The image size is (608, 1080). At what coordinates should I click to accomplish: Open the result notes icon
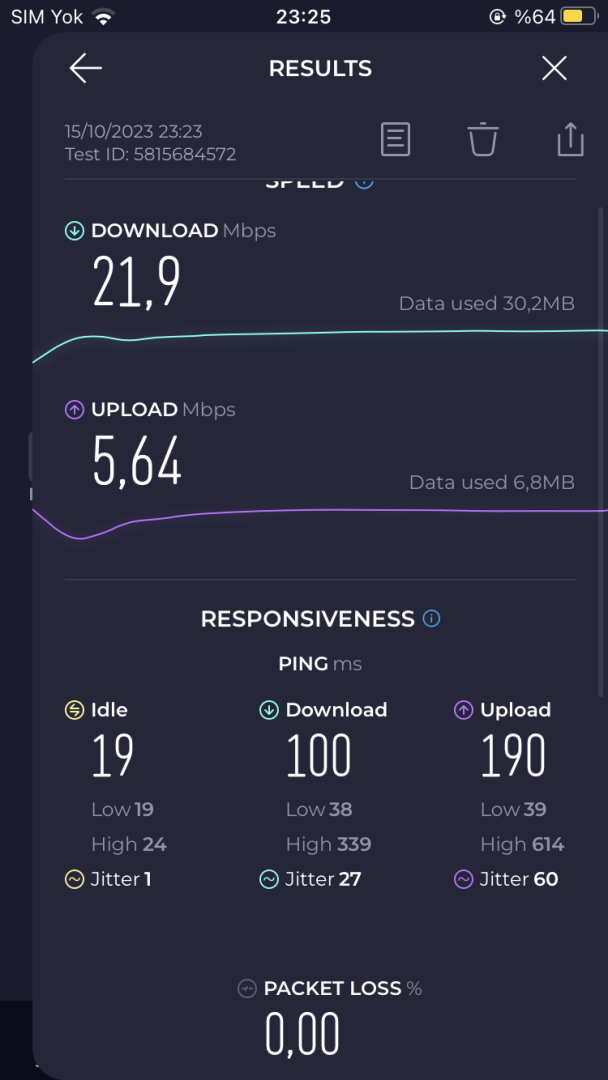click(396, 139)
